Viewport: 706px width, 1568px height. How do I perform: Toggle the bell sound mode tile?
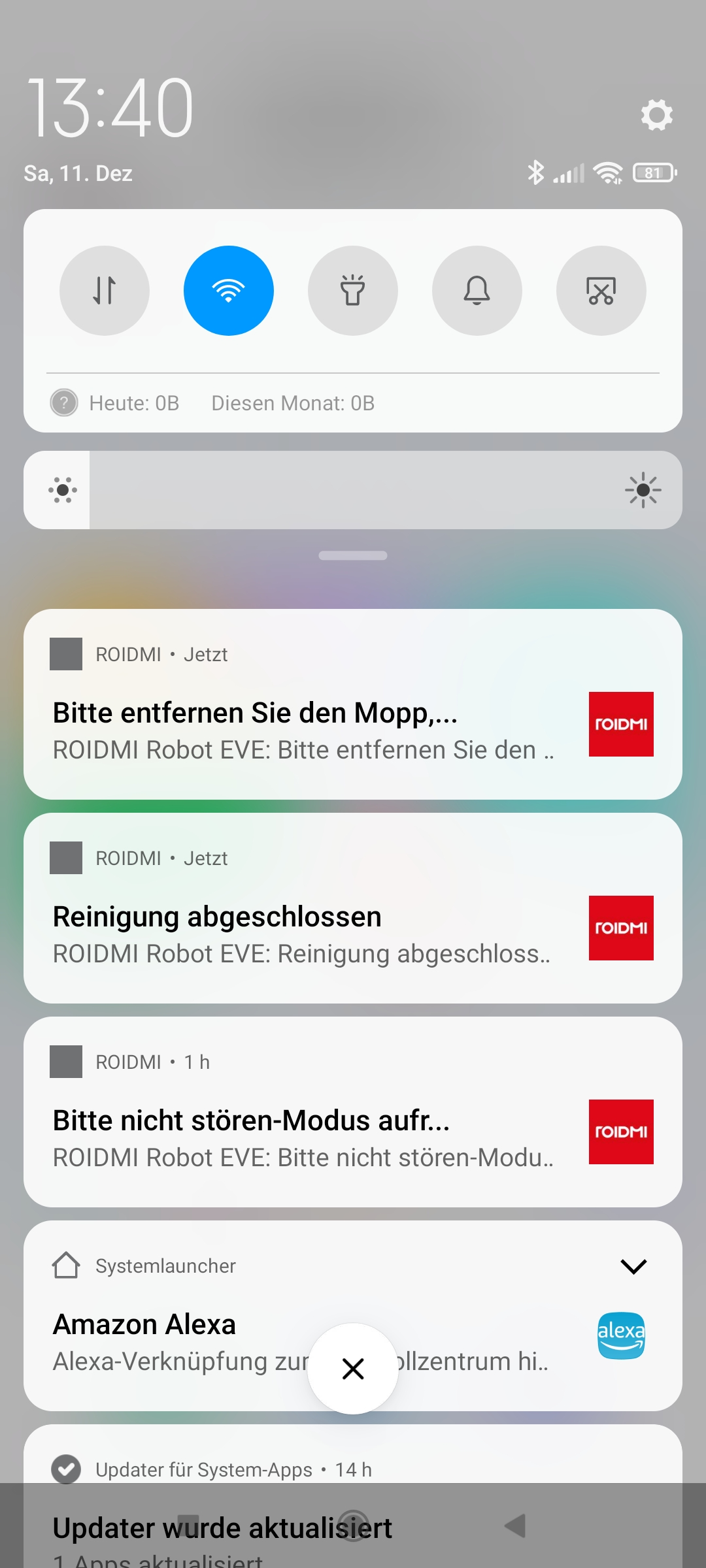(477, 291)
